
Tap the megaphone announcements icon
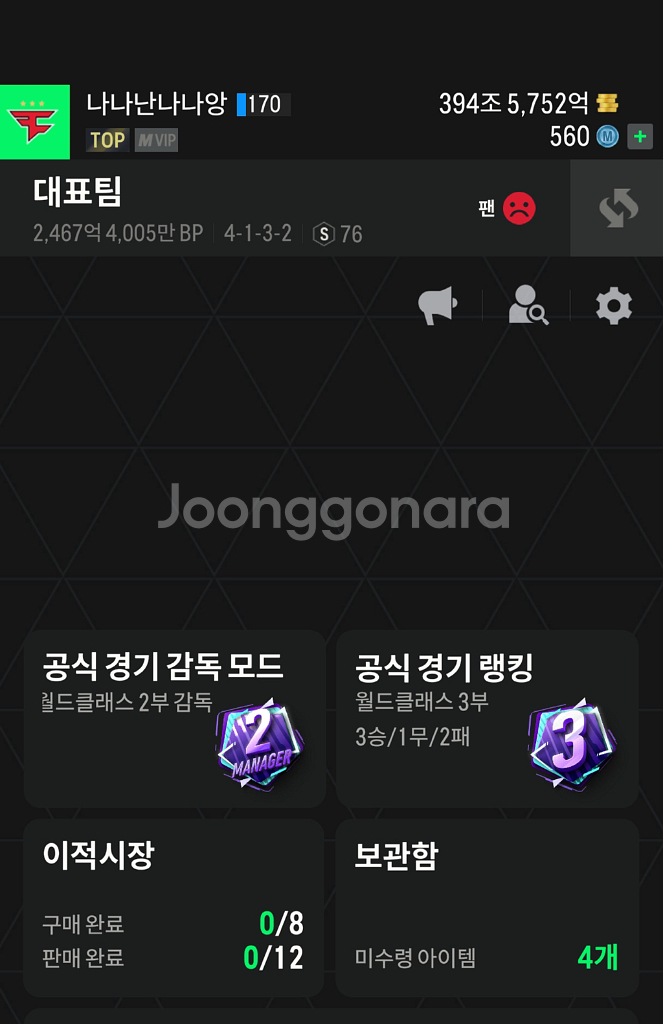pyautogui.click(x=438, y=305)
